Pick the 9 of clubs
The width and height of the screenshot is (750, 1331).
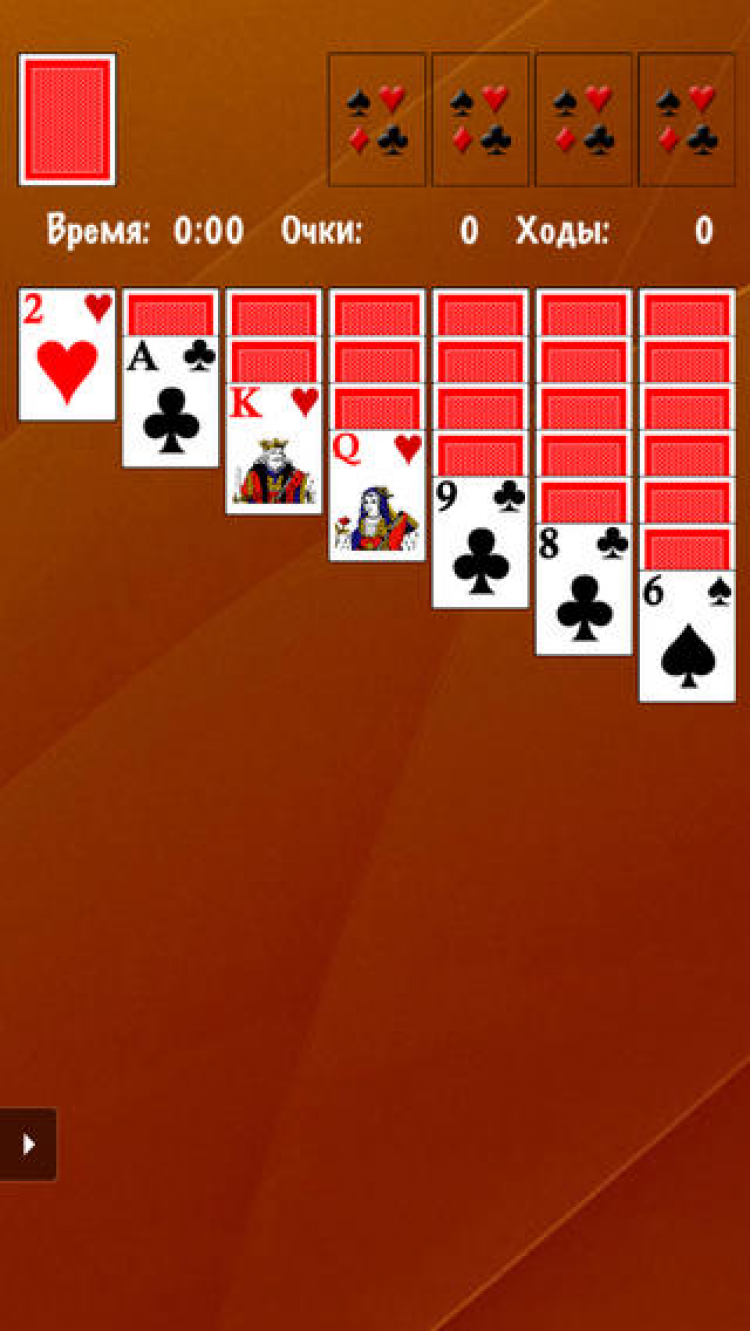tap(480, 544)
